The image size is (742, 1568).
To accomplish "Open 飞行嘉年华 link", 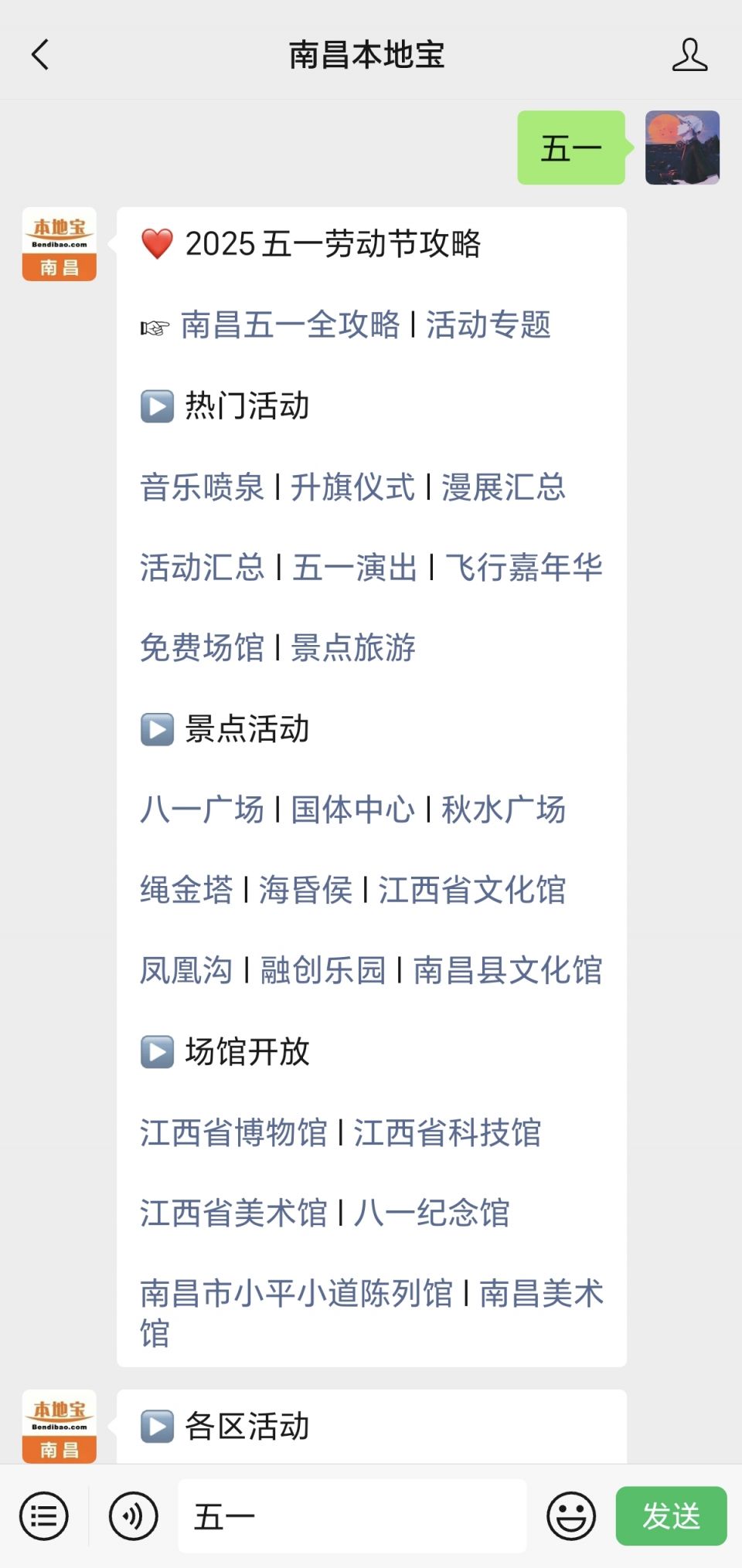I will pos(526,568).
